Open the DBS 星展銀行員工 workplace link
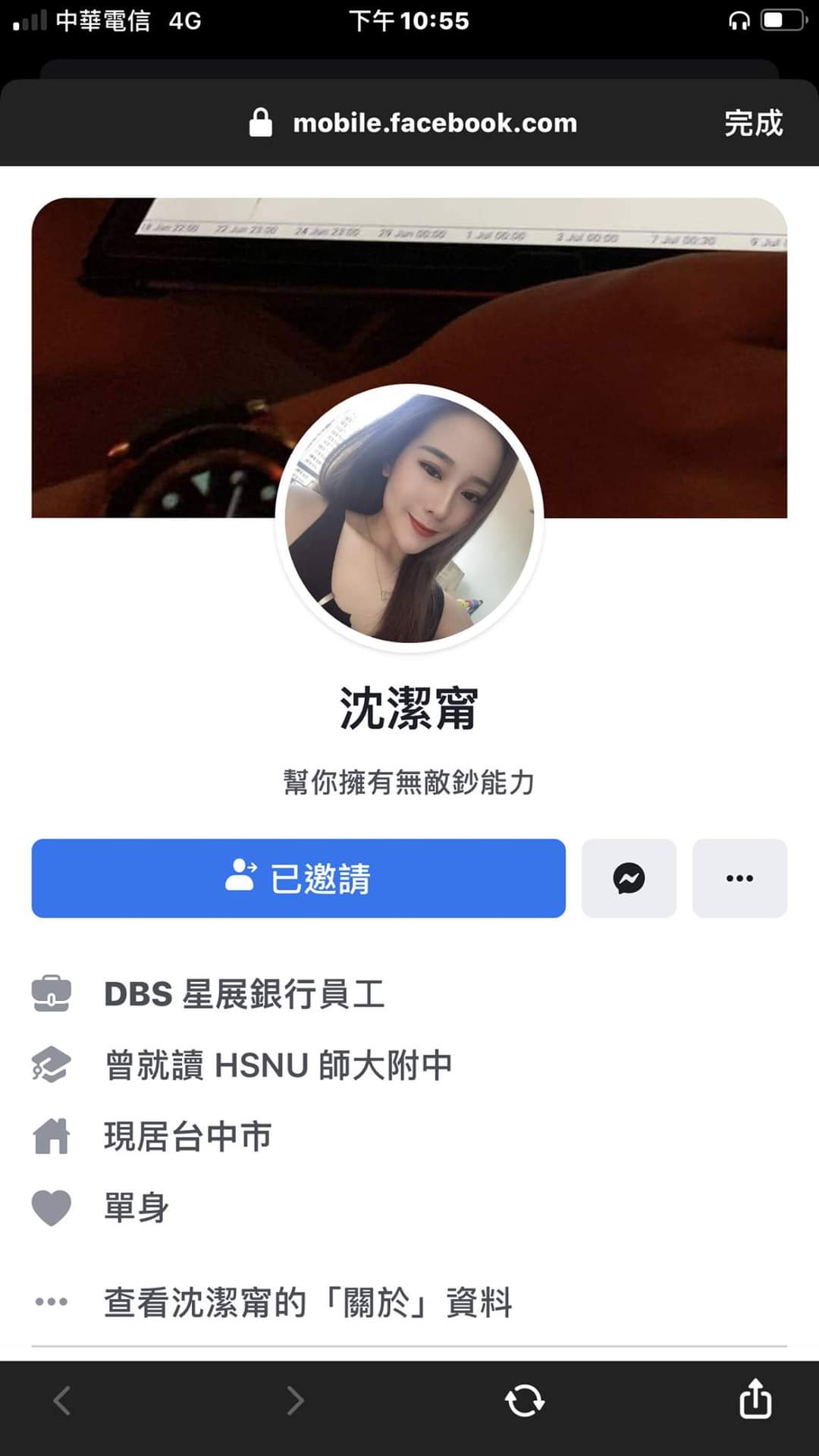This screenshot has height=1456, width=819. click(244, 994)
